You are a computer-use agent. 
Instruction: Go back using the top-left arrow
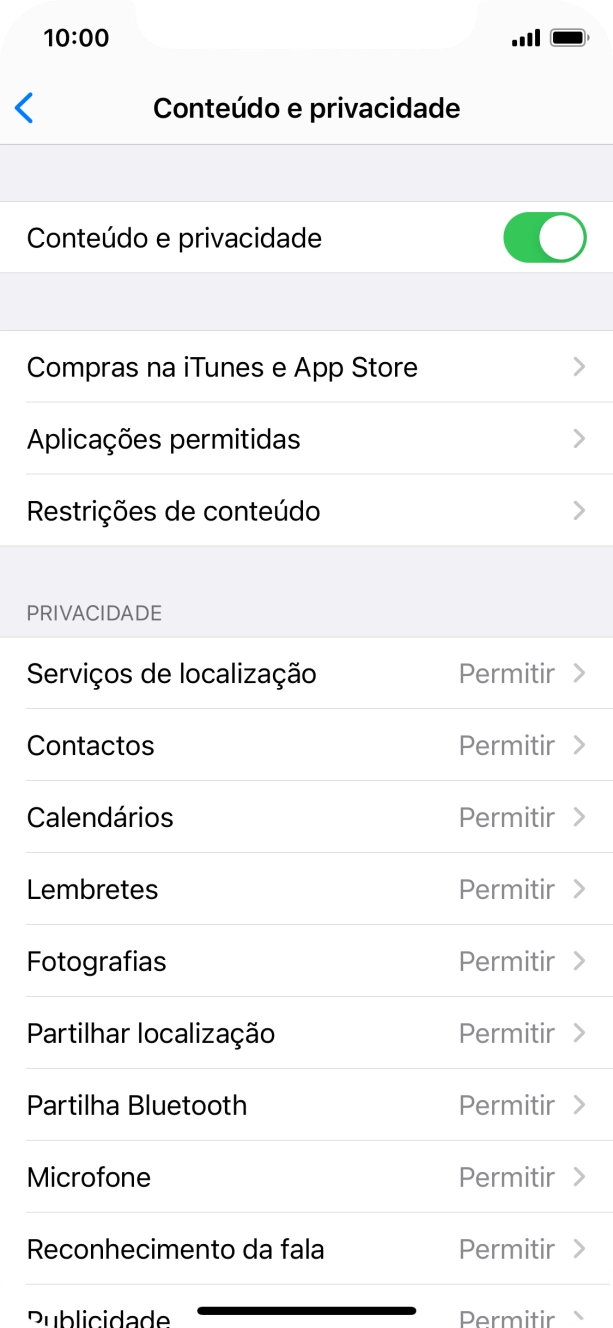[25, 108]
